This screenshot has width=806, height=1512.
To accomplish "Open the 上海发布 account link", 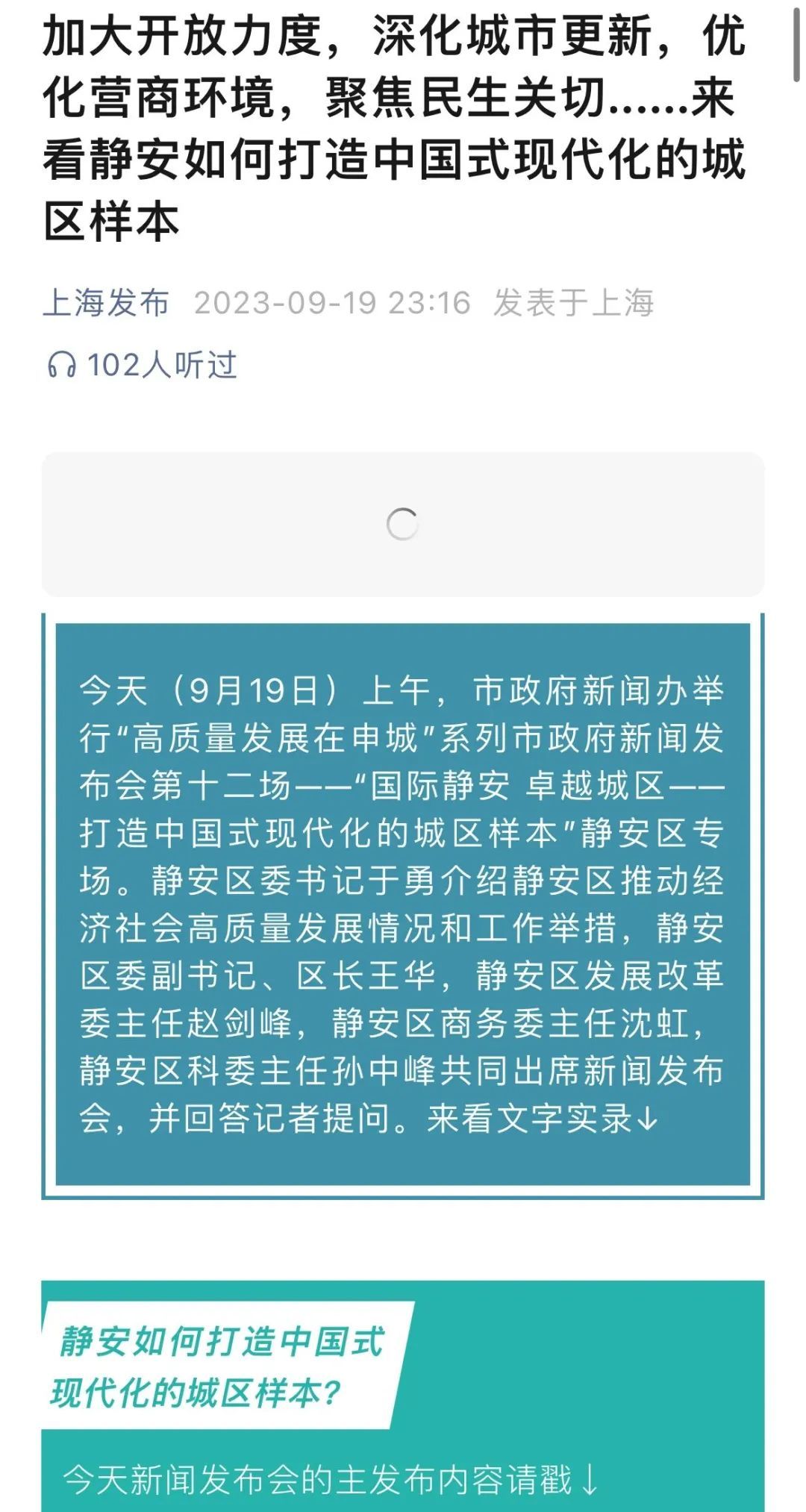I will [x=106, y=303].
